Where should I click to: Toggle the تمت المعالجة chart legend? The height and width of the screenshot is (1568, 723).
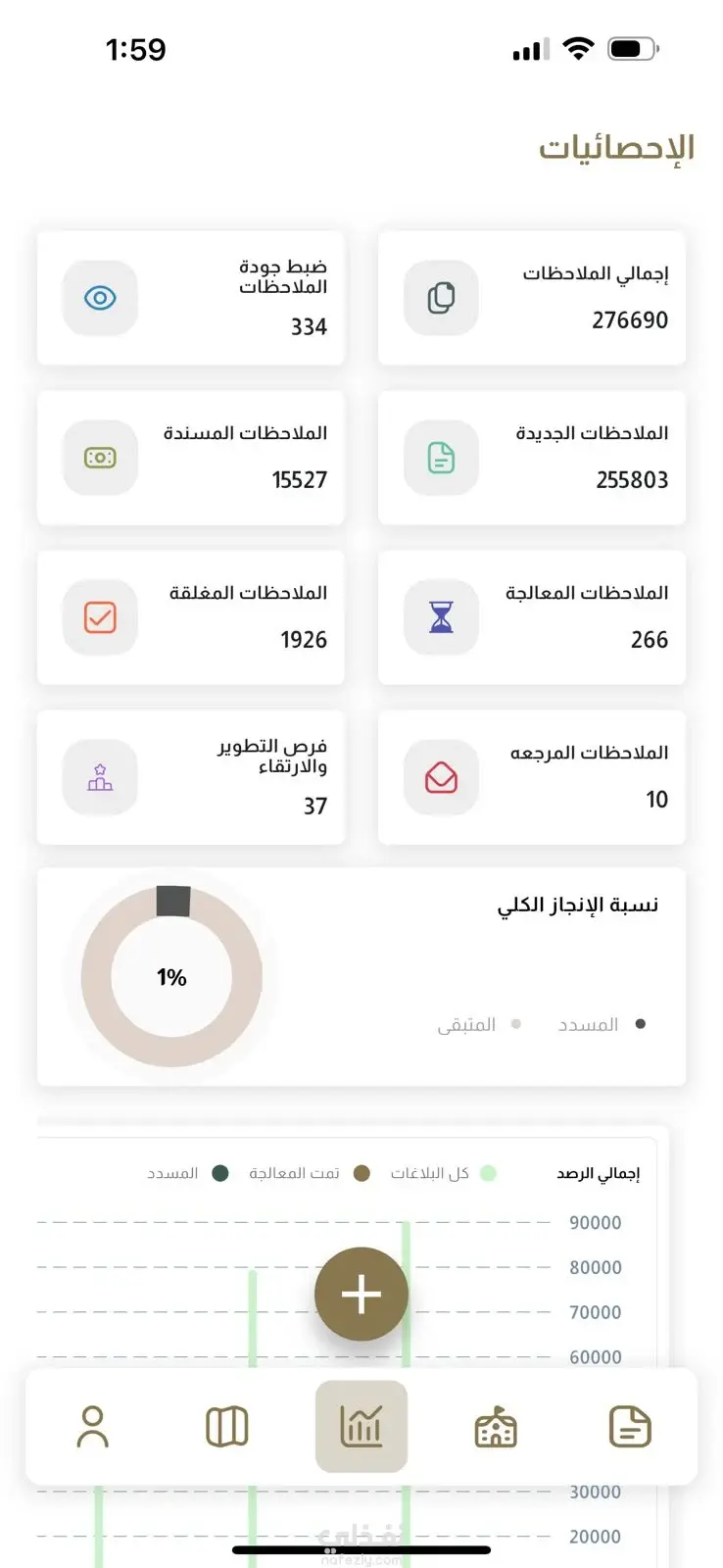click(x=309, y=1173)
